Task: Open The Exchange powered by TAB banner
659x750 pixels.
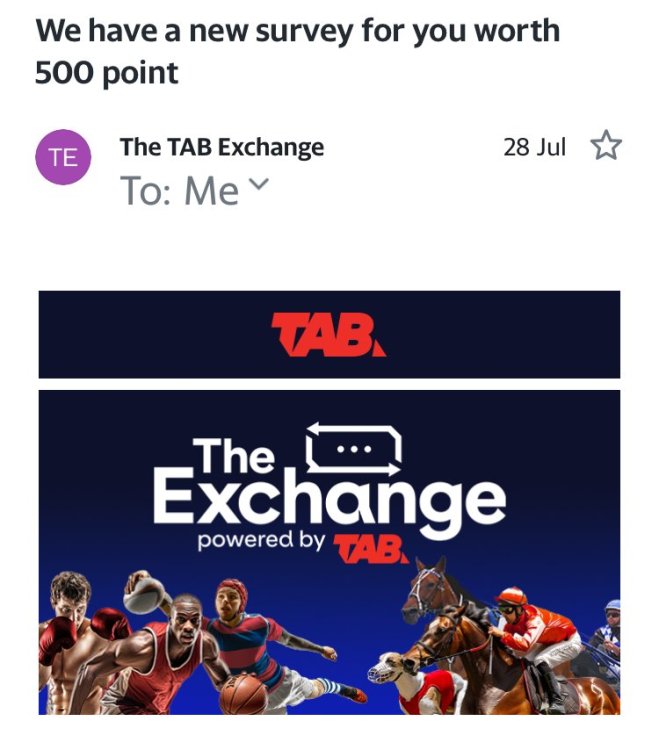Action: [x=329, y=552]
